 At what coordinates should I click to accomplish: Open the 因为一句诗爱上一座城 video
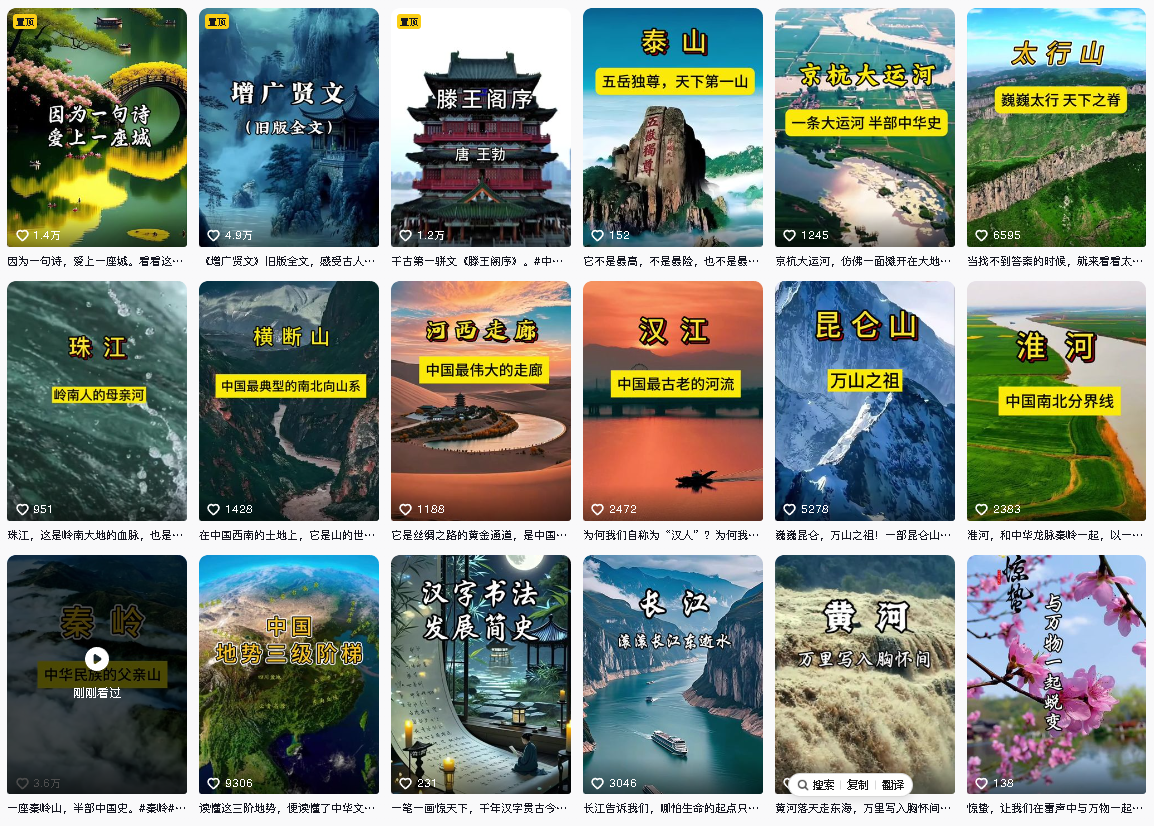[x=97, y=127]
